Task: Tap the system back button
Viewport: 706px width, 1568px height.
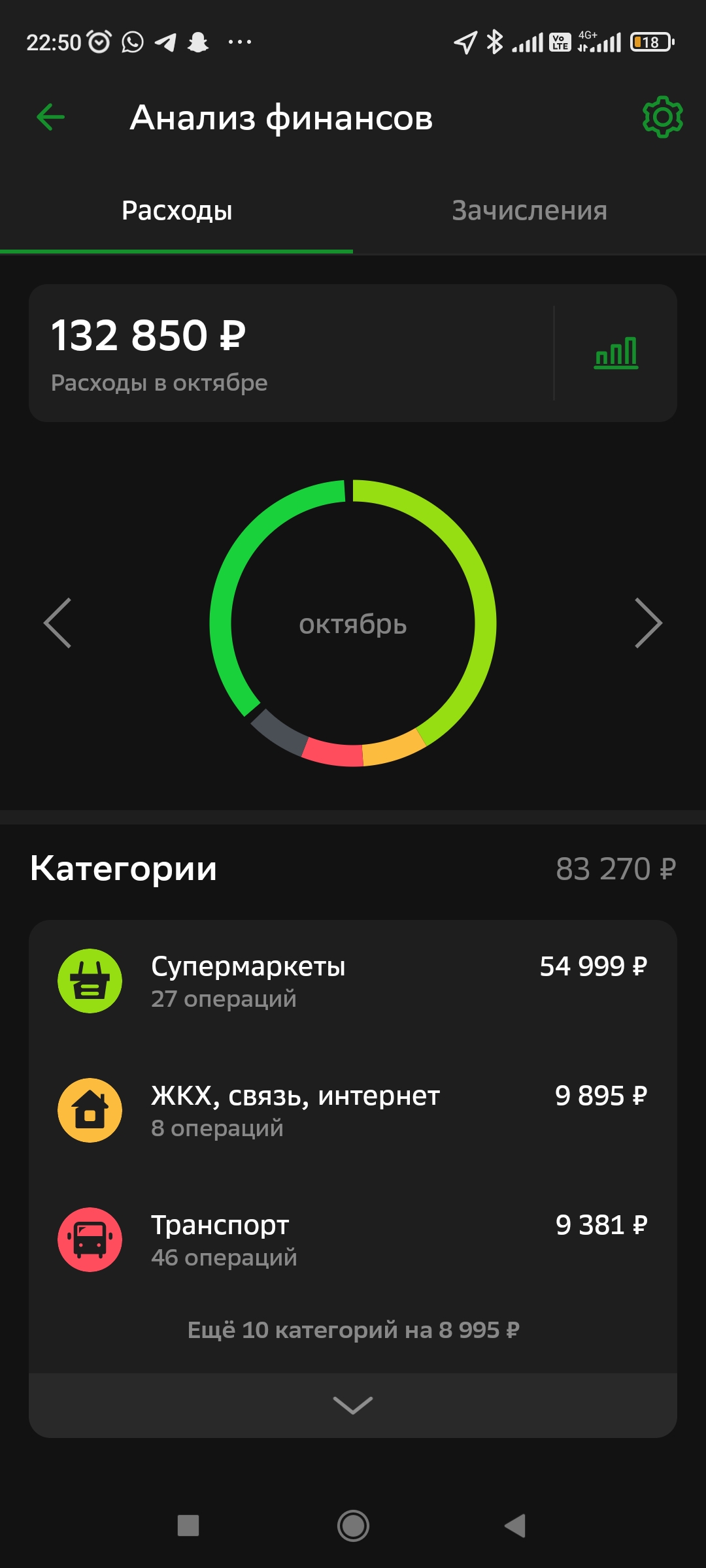Action: click(515, 1526)
